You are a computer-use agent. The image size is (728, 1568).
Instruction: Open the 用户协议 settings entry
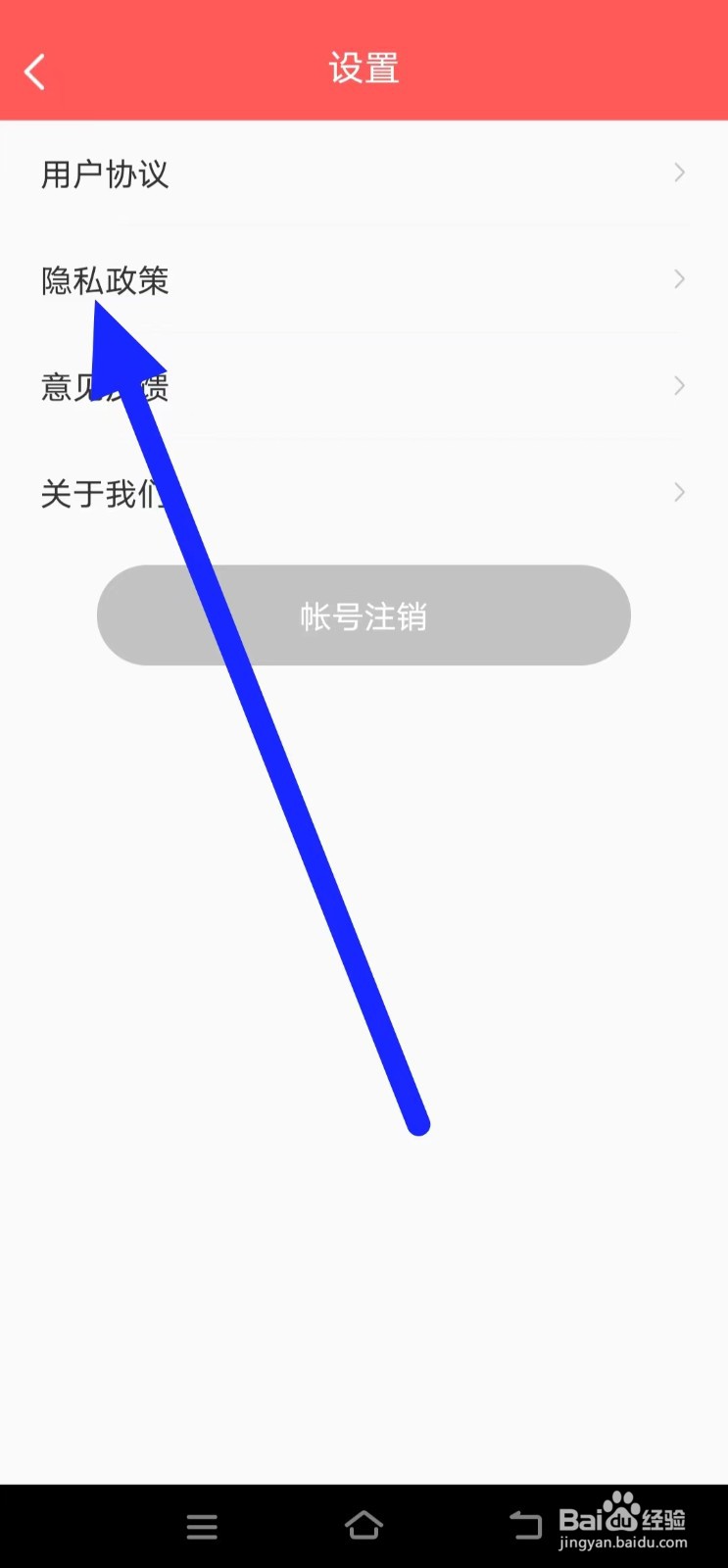(105, 174)
